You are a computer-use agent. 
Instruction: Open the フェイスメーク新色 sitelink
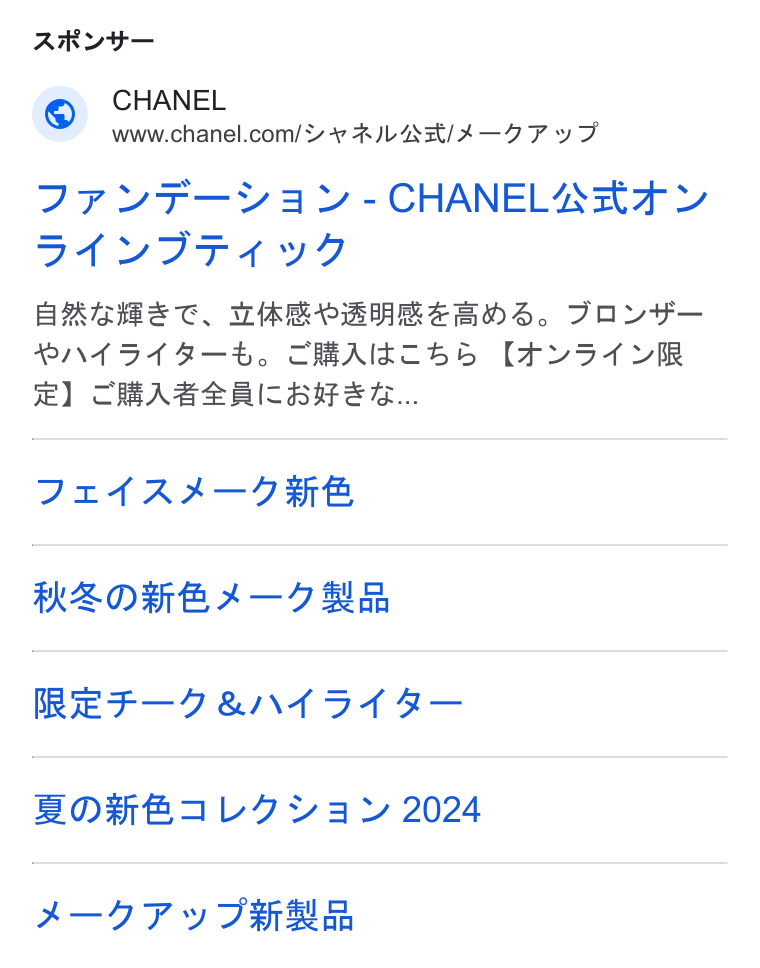194,492
